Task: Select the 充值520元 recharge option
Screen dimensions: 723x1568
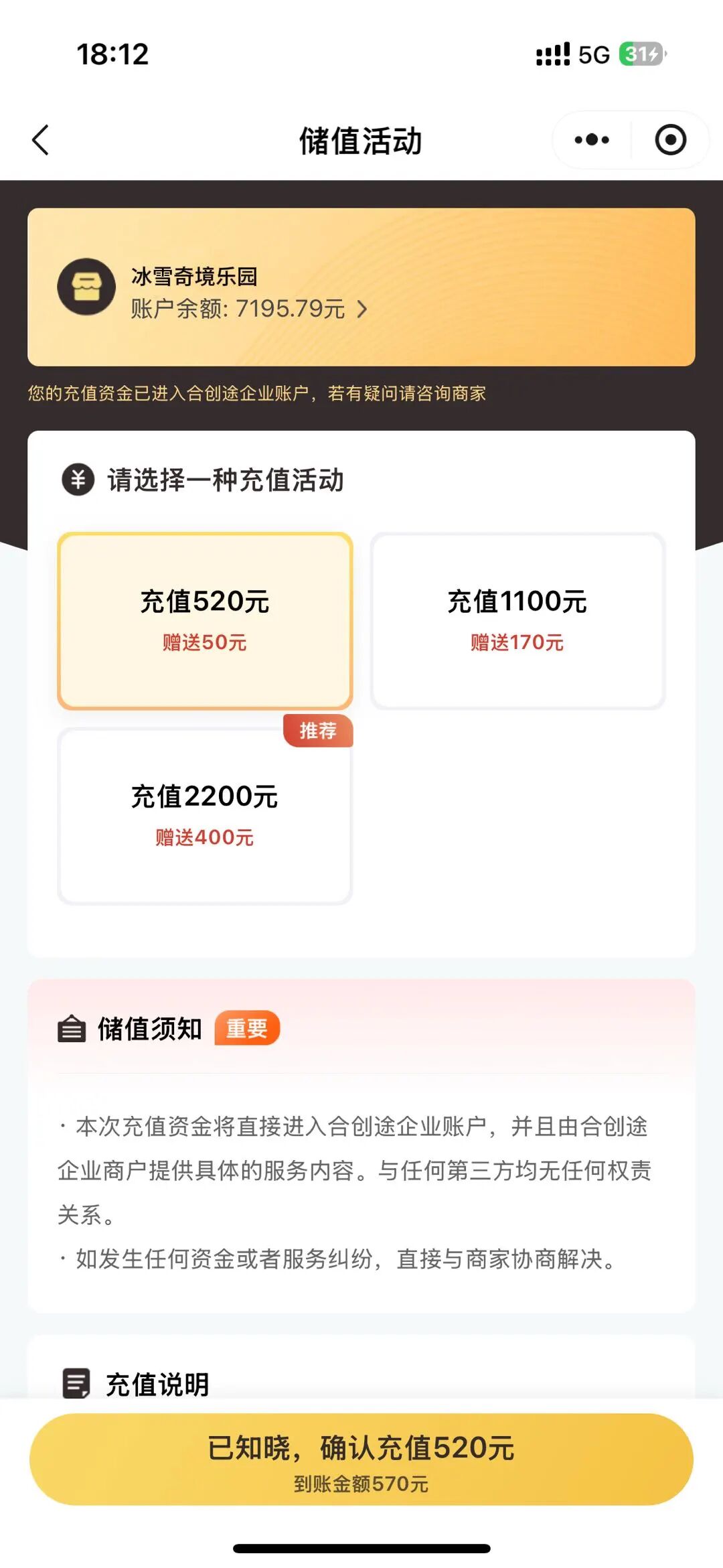Action: click(205, 620)
